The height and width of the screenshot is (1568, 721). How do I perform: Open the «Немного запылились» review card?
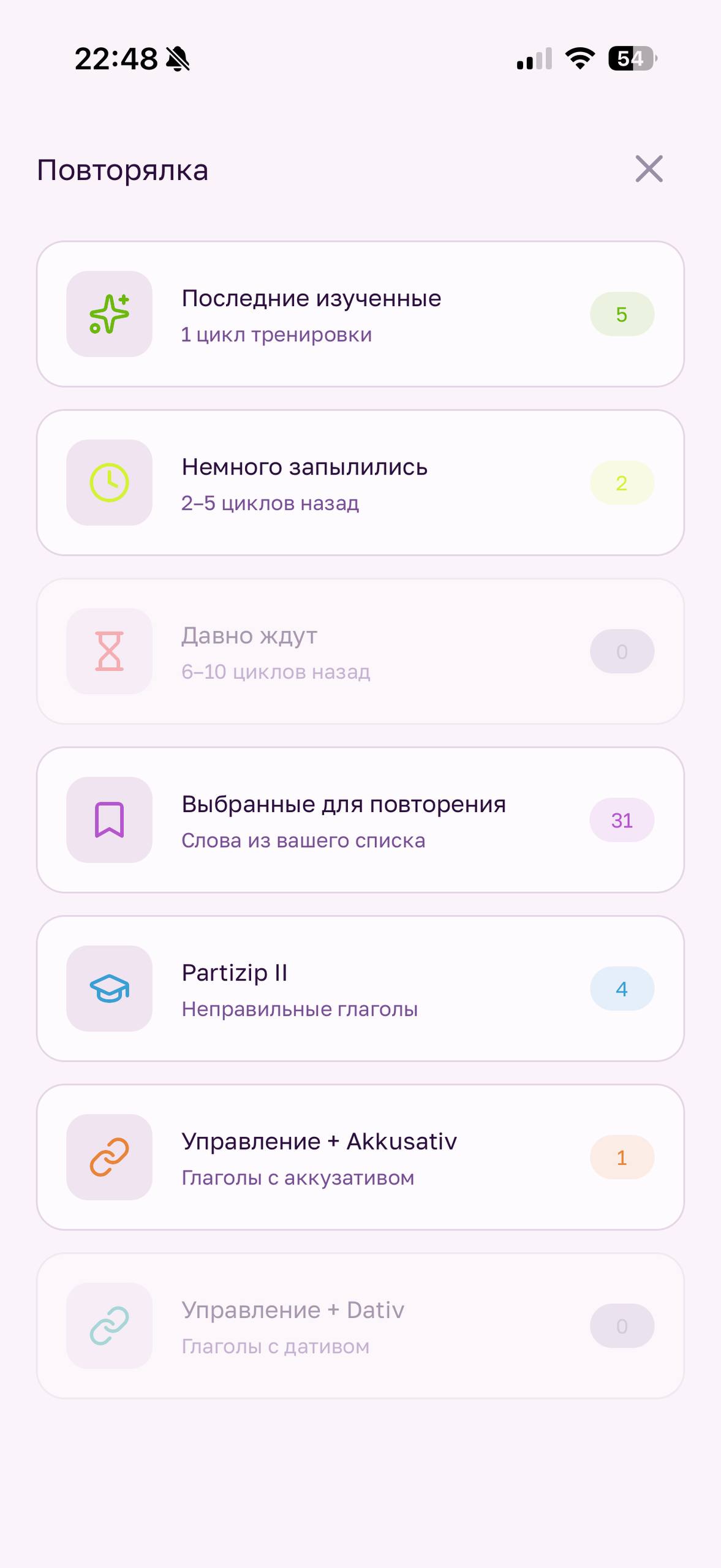[360, 483]
